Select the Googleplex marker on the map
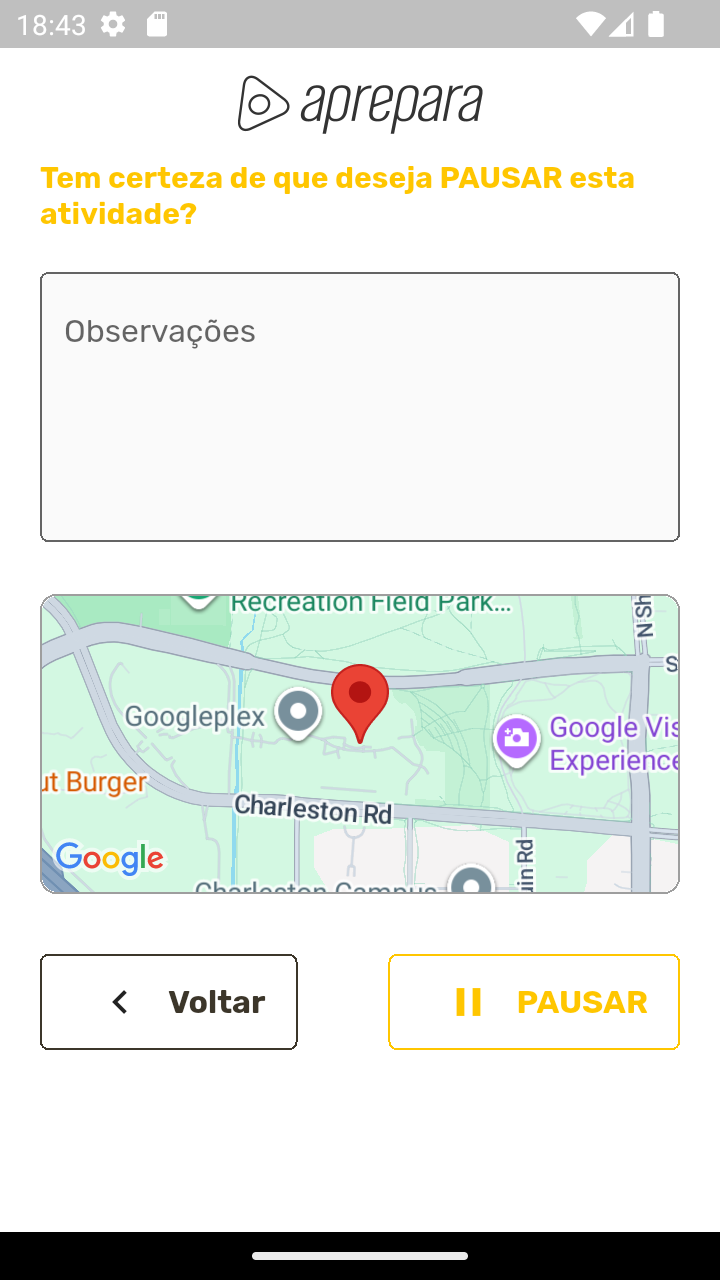The width and height of the screenshot is (720, 1280). click(298, 714)
